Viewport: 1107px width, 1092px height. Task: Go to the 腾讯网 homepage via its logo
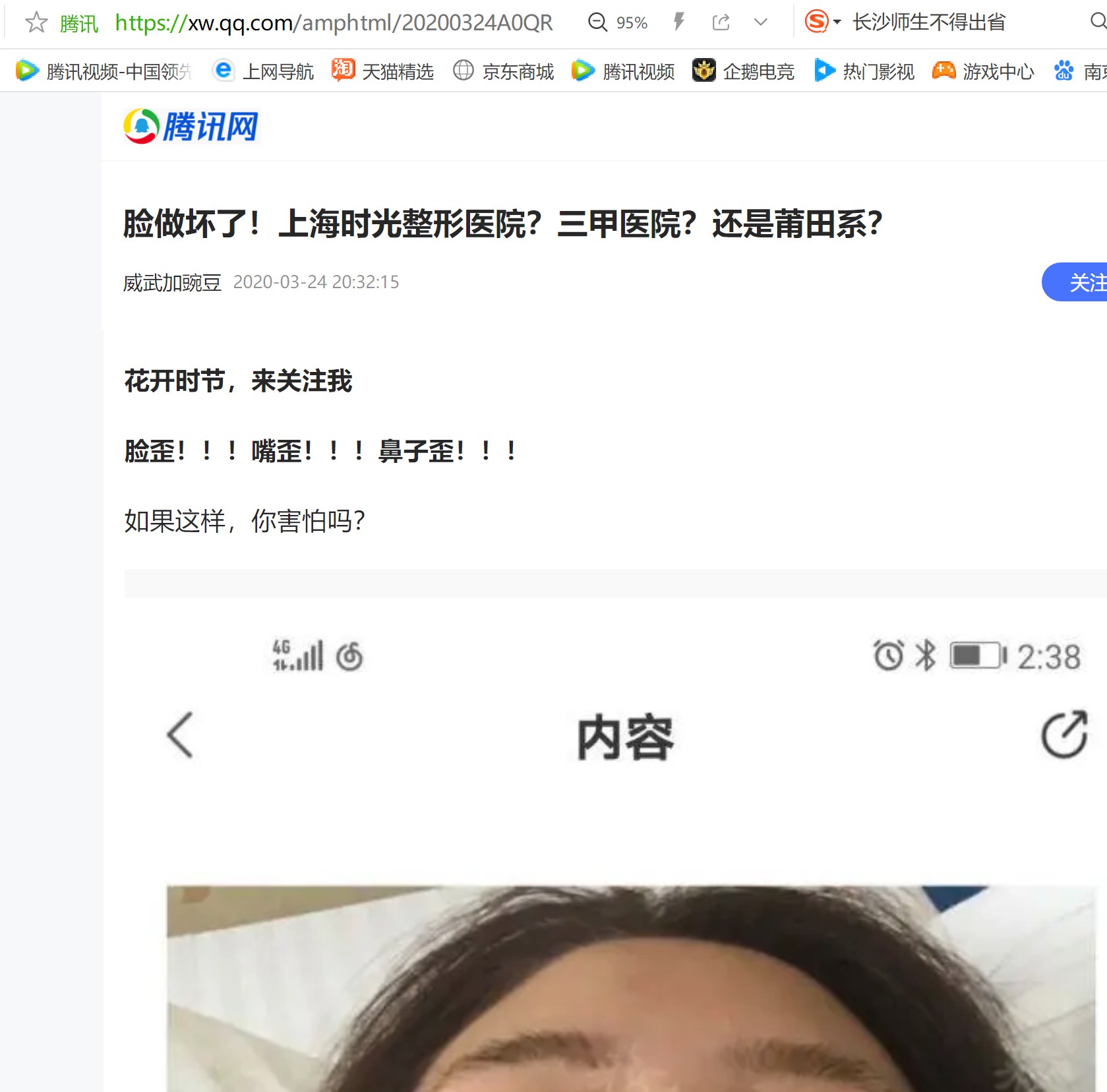pyautogui.click(x=191, y=127)
